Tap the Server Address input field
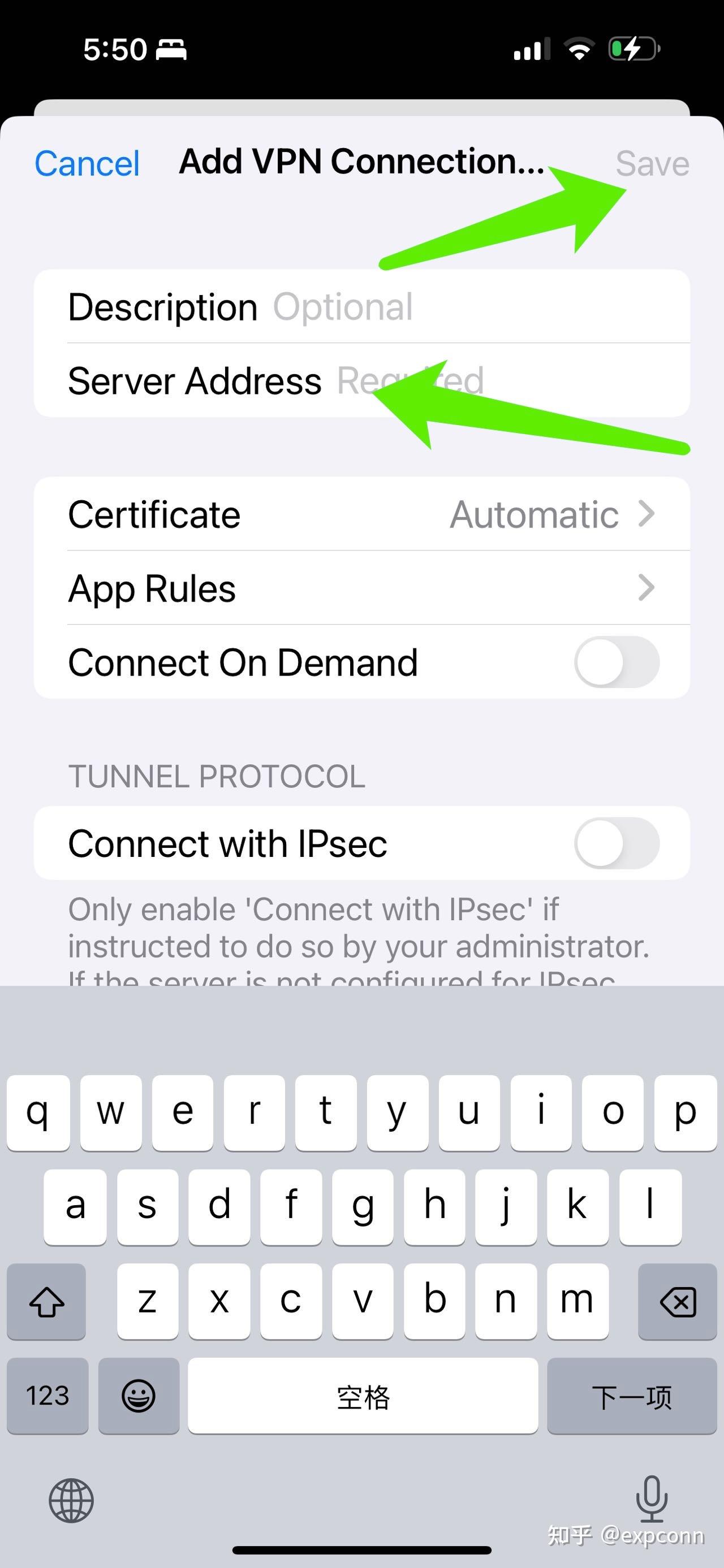 [487, 380]
